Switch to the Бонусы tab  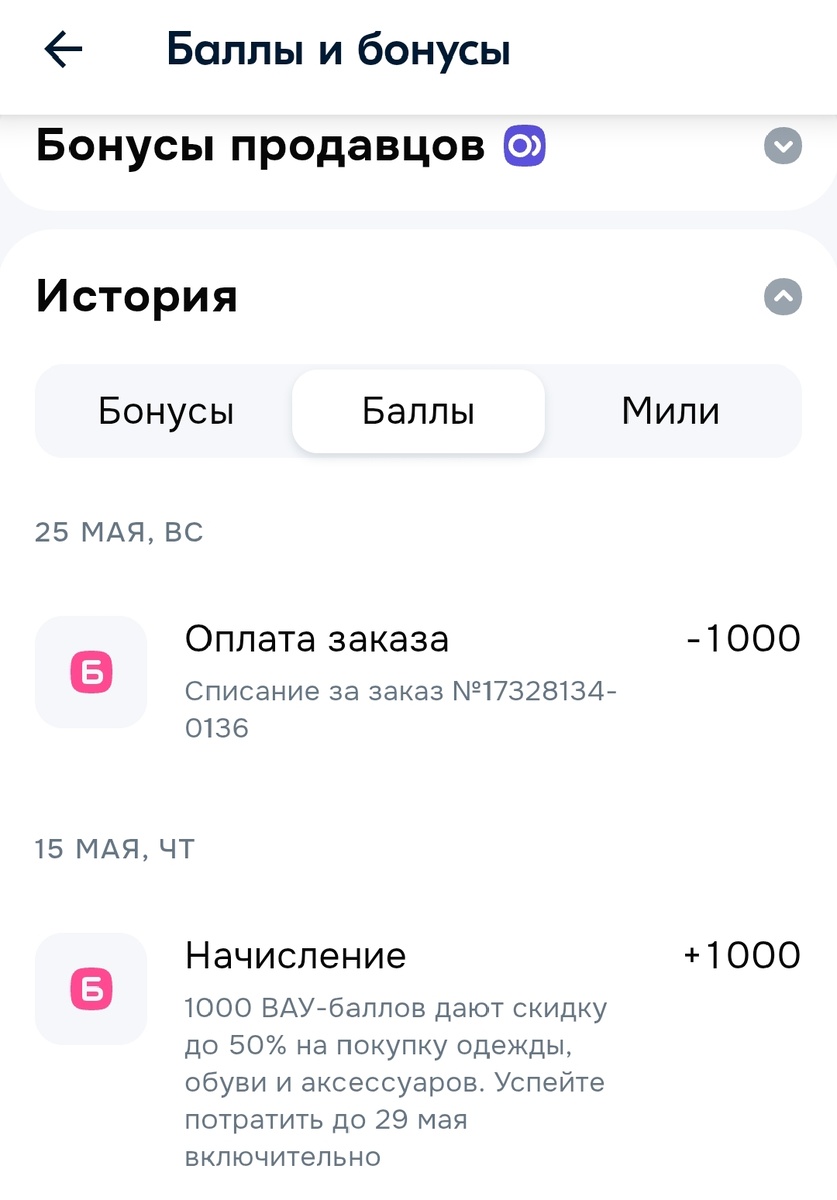tap(166, 411)
